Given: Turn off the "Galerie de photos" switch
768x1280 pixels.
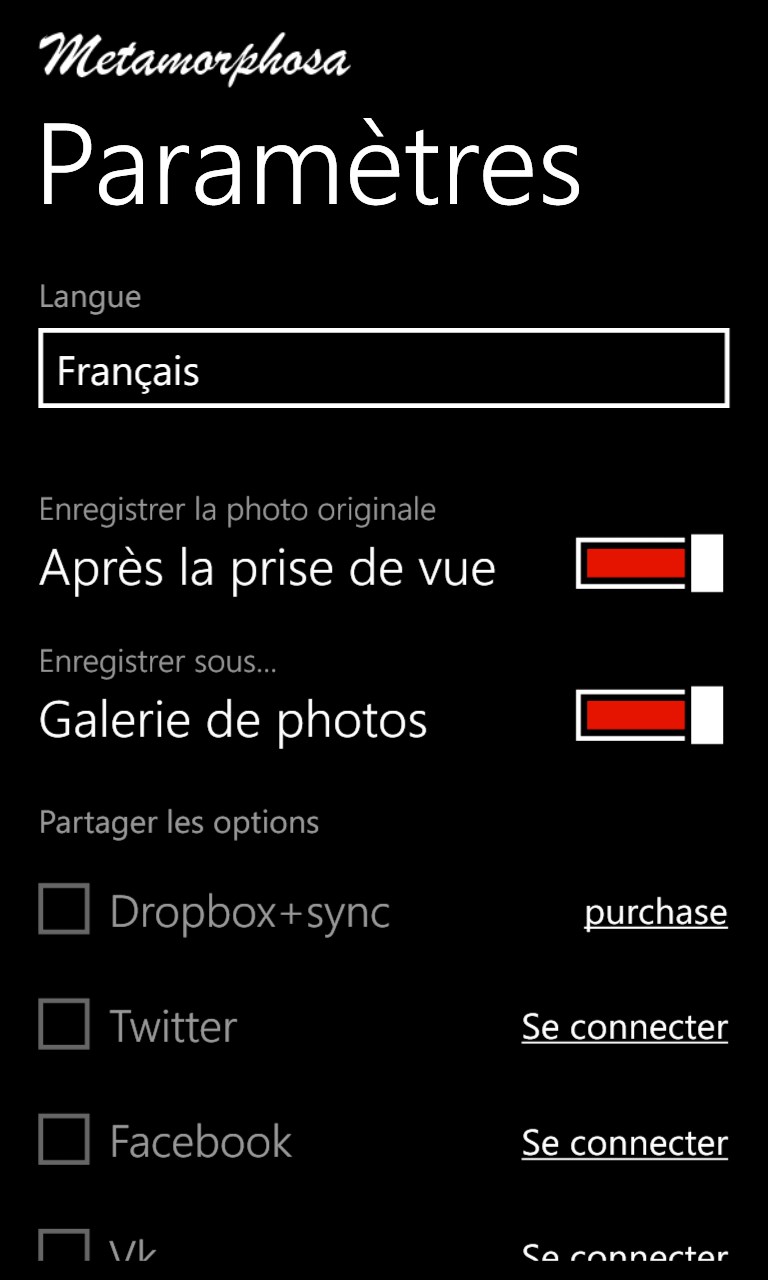Looking at the screenshot, I should 647,717.
